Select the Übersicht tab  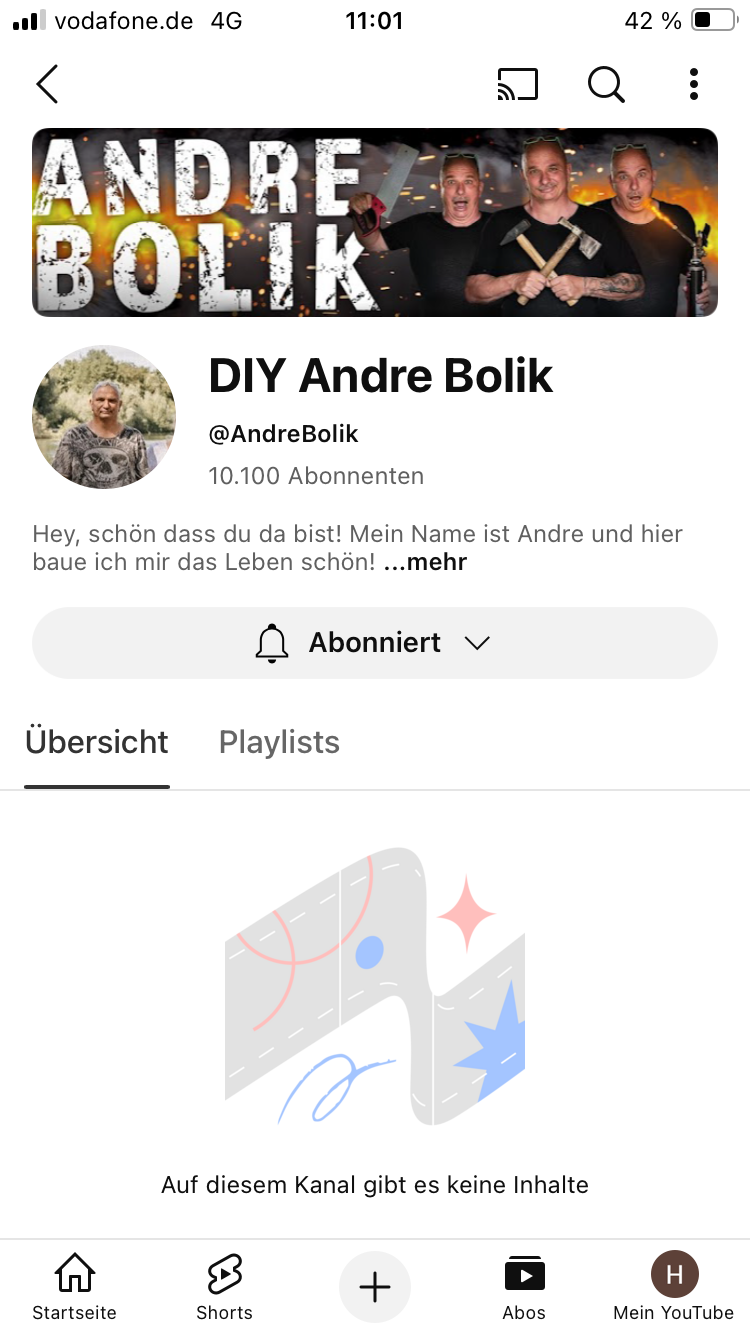tap(97, 742)
